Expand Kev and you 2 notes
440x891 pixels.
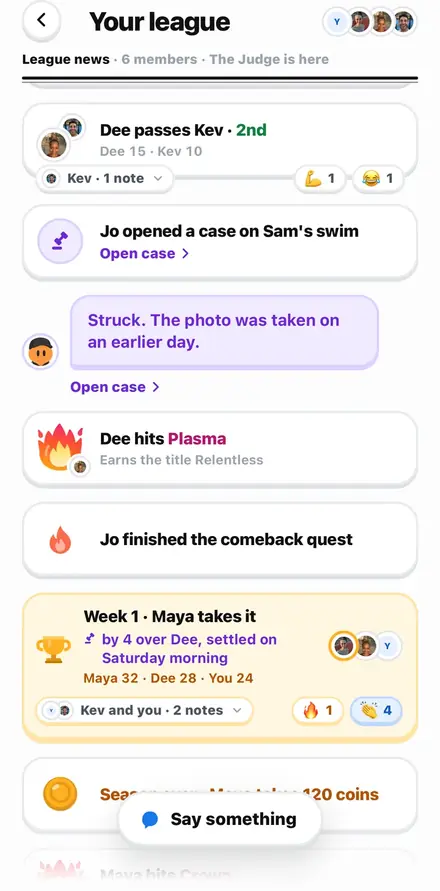coord(144,710)
